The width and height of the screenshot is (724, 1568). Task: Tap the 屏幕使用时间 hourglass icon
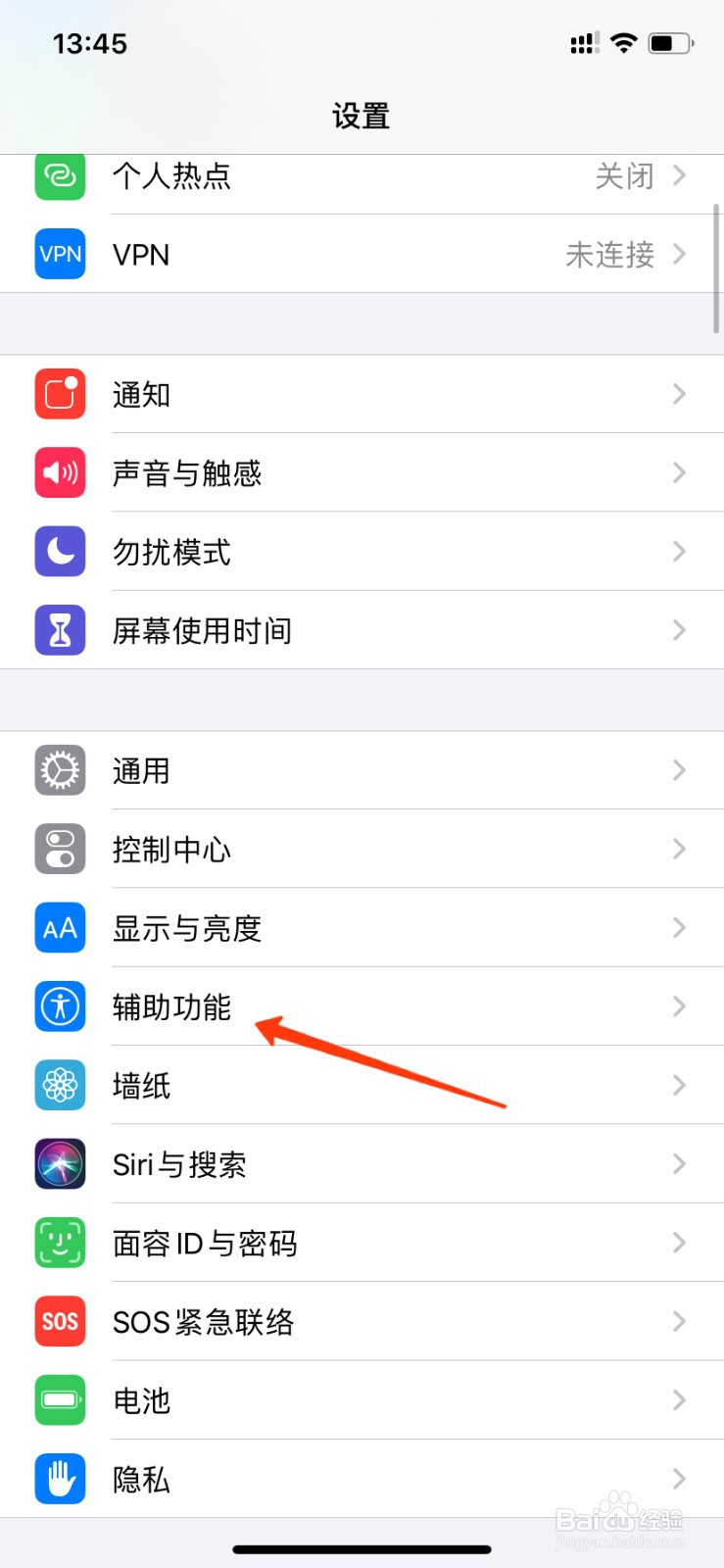click(x=60, y=630)
